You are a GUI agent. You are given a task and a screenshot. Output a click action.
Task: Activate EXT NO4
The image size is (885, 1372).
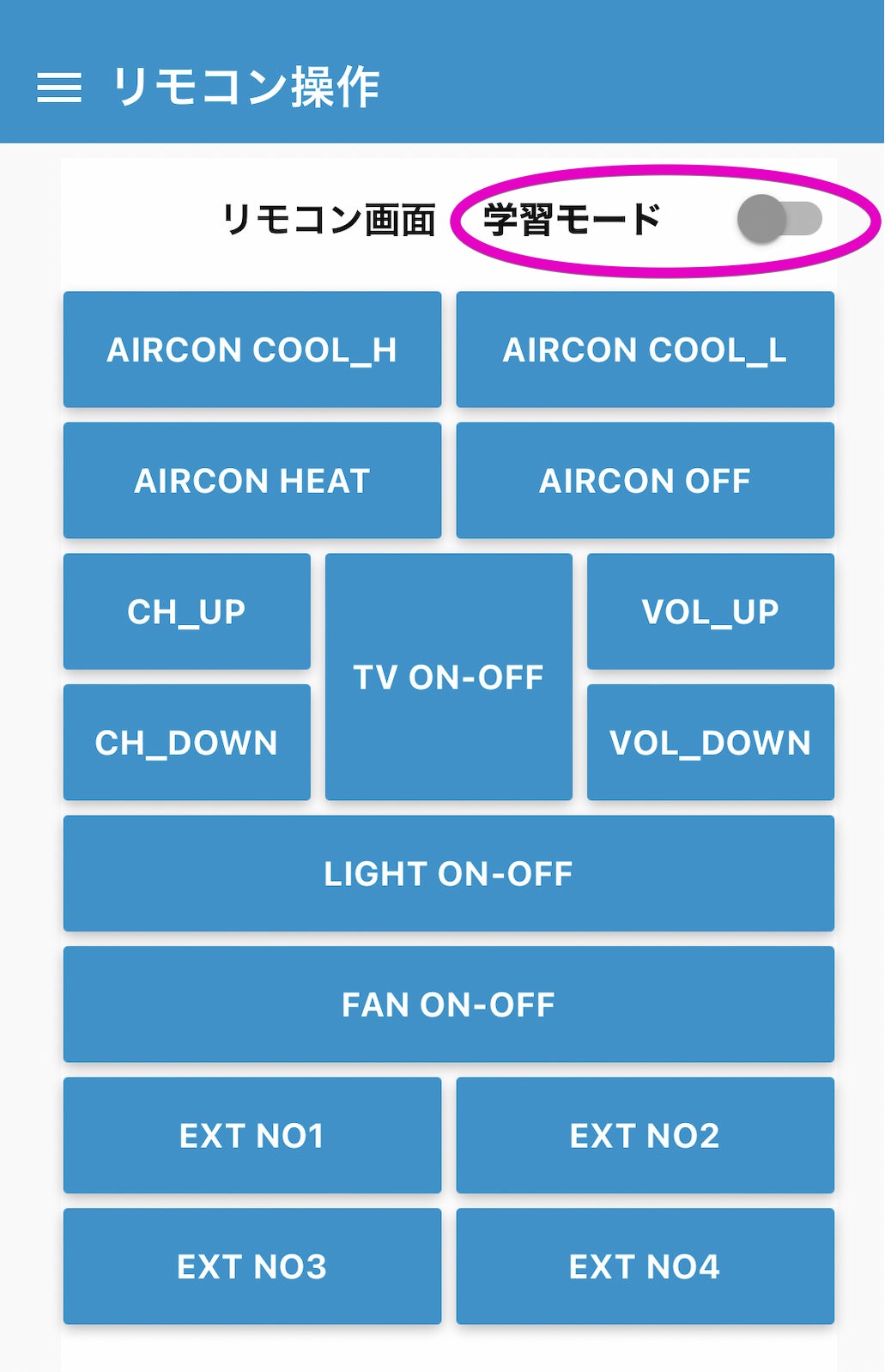pyautogui.click(x=645, y=1266)
